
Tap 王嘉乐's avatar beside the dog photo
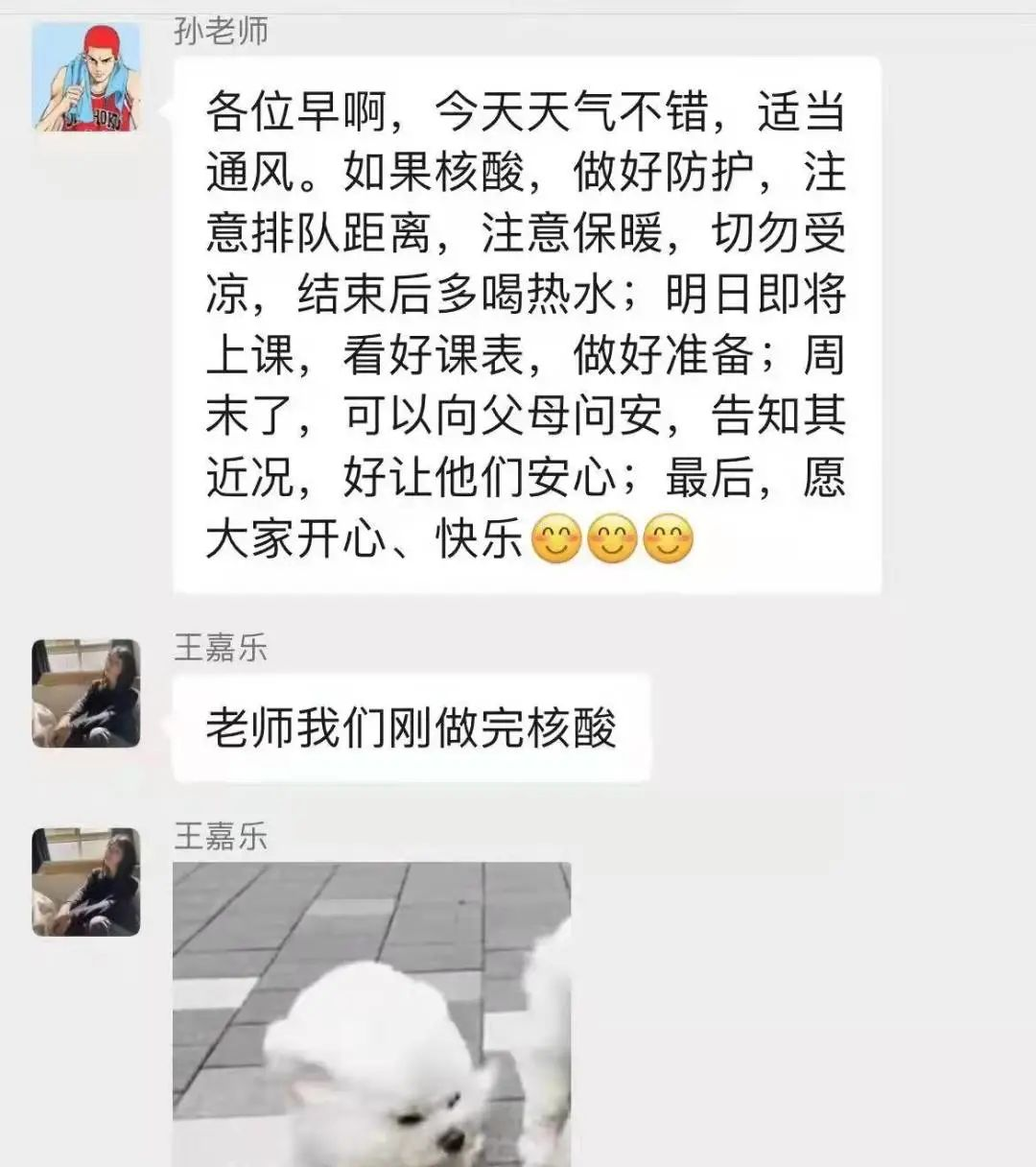[86, 882]
